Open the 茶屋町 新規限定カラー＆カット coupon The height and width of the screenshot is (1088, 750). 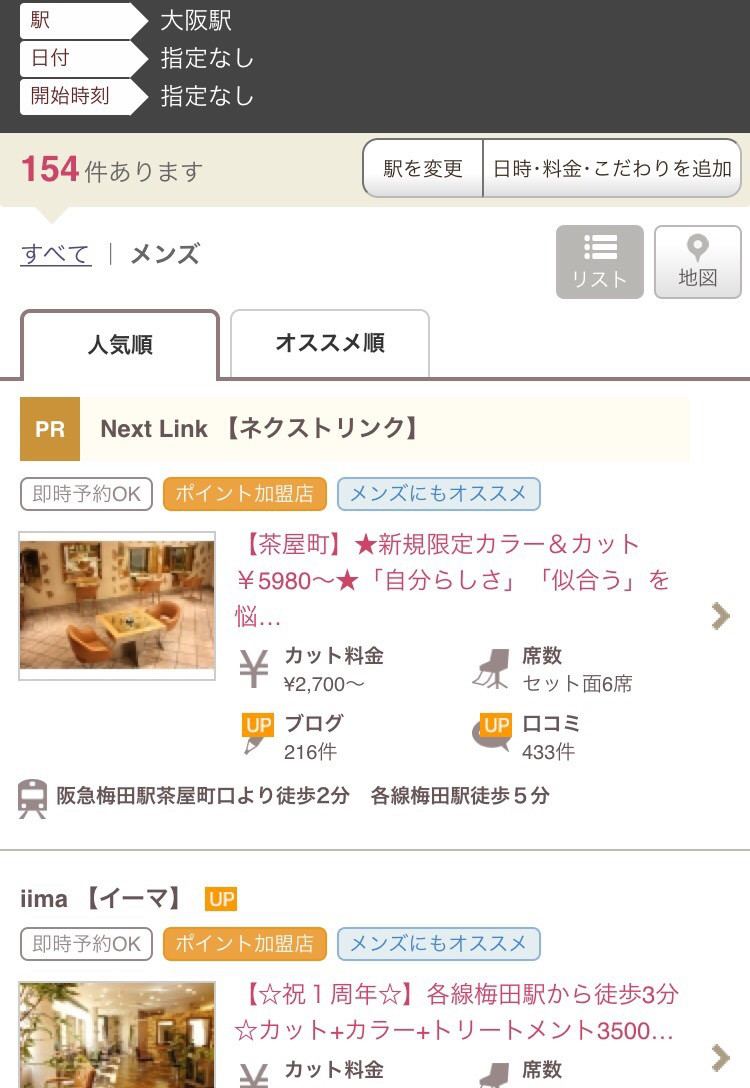click(x=455, y=580)
